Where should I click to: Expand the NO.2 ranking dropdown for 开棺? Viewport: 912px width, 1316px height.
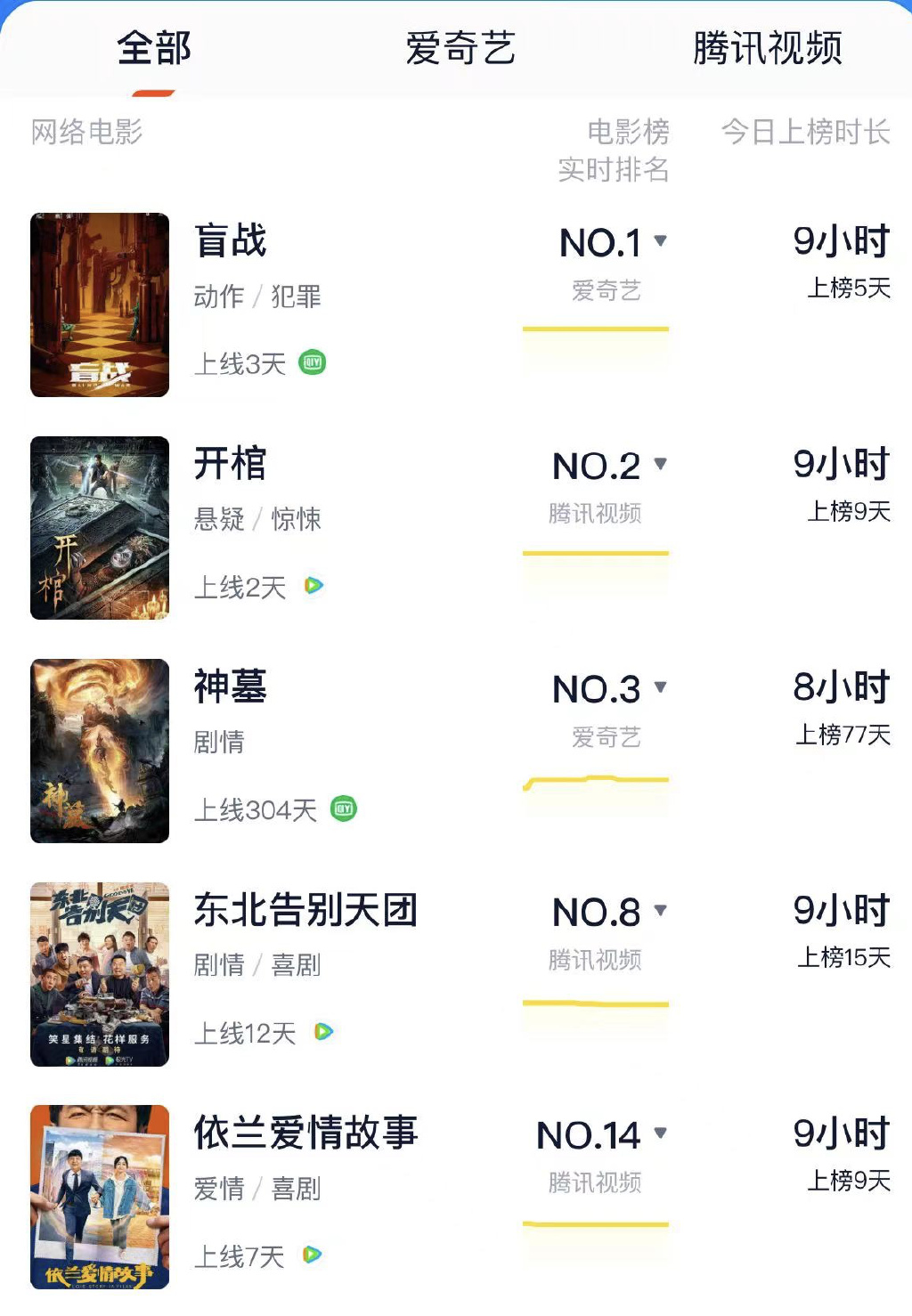tap(661, 463)
